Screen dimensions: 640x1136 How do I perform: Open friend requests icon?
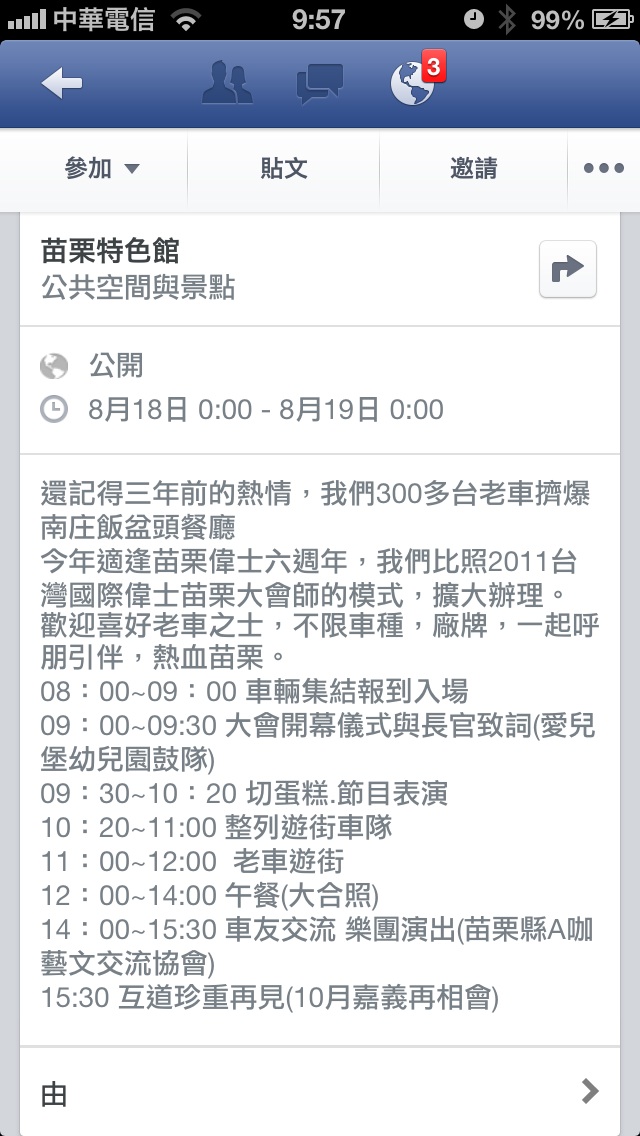pos(227,84)
